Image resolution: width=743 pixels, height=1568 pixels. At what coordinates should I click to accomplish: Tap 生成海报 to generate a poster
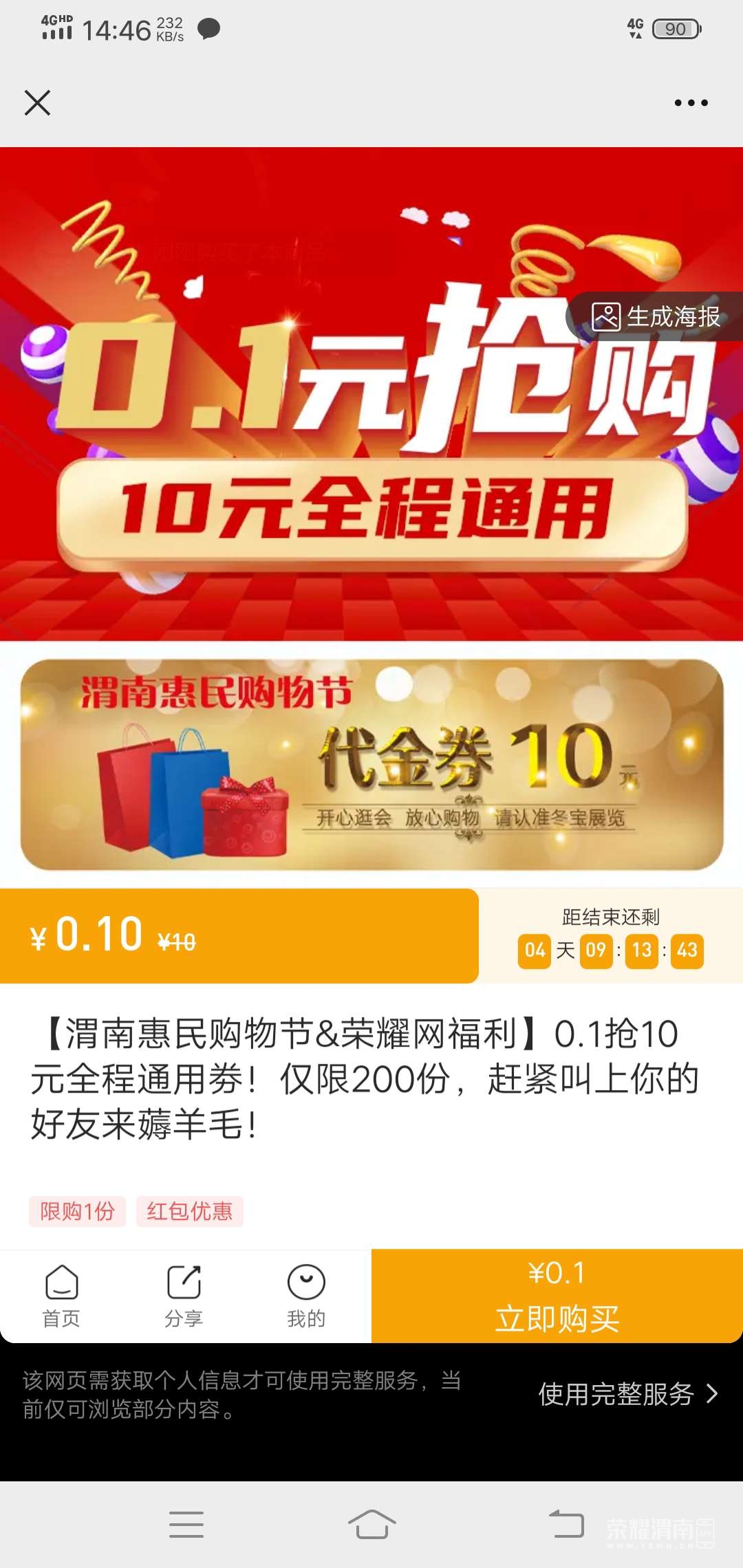click(656, 317)
